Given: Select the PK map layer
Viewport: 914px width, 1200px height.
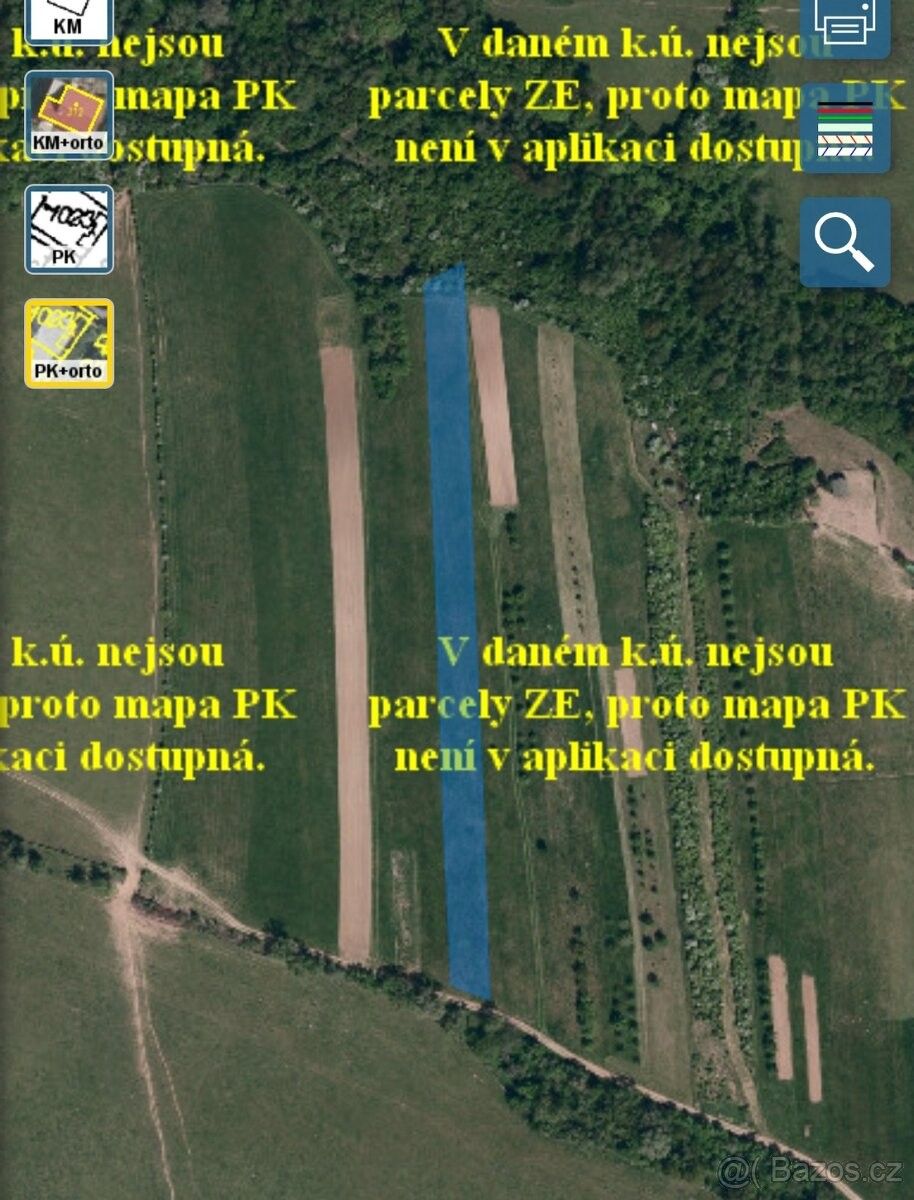Looking at the screenshot, I should pyautogui.click(x=69, y=229).
